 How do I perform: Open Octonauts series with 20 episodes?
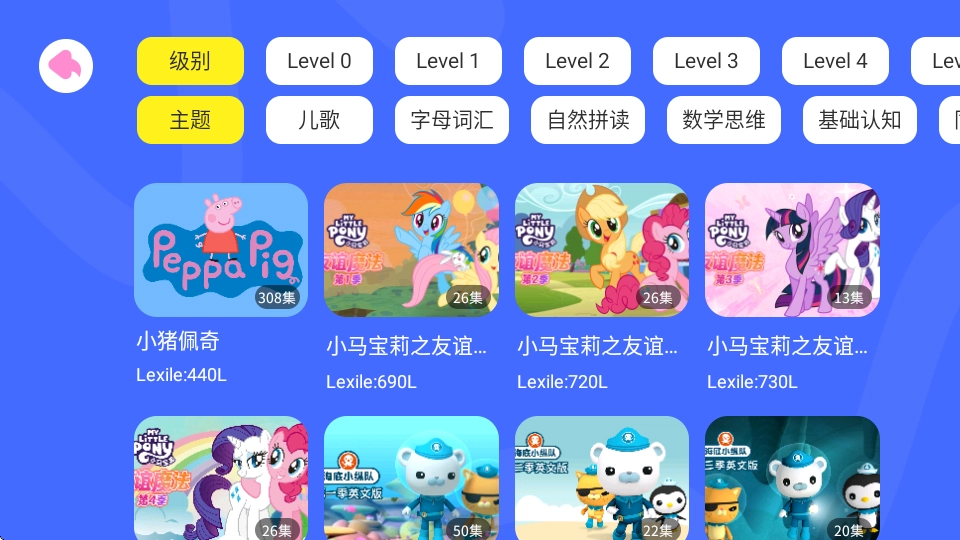pos(792,478)
